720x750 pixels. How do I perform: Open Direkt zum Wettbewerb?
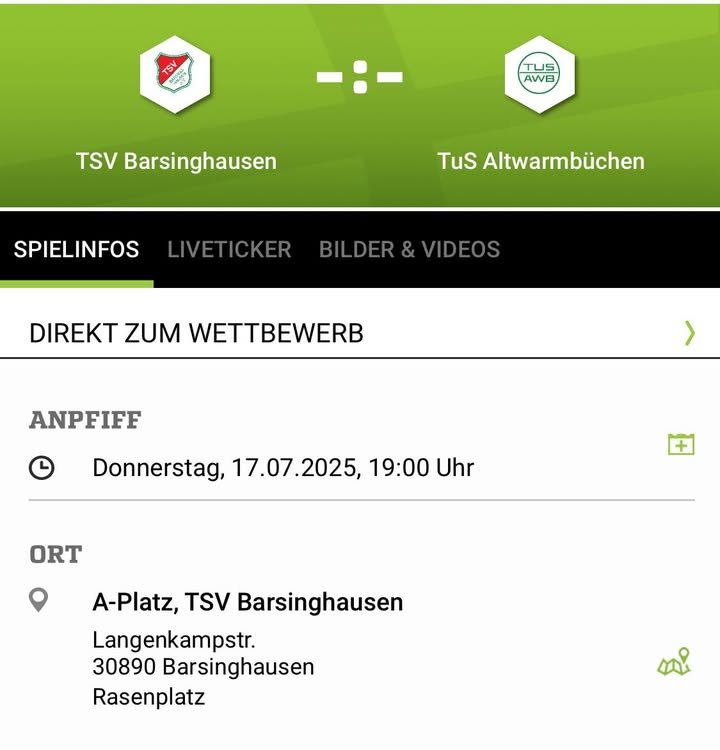[360, 333]
